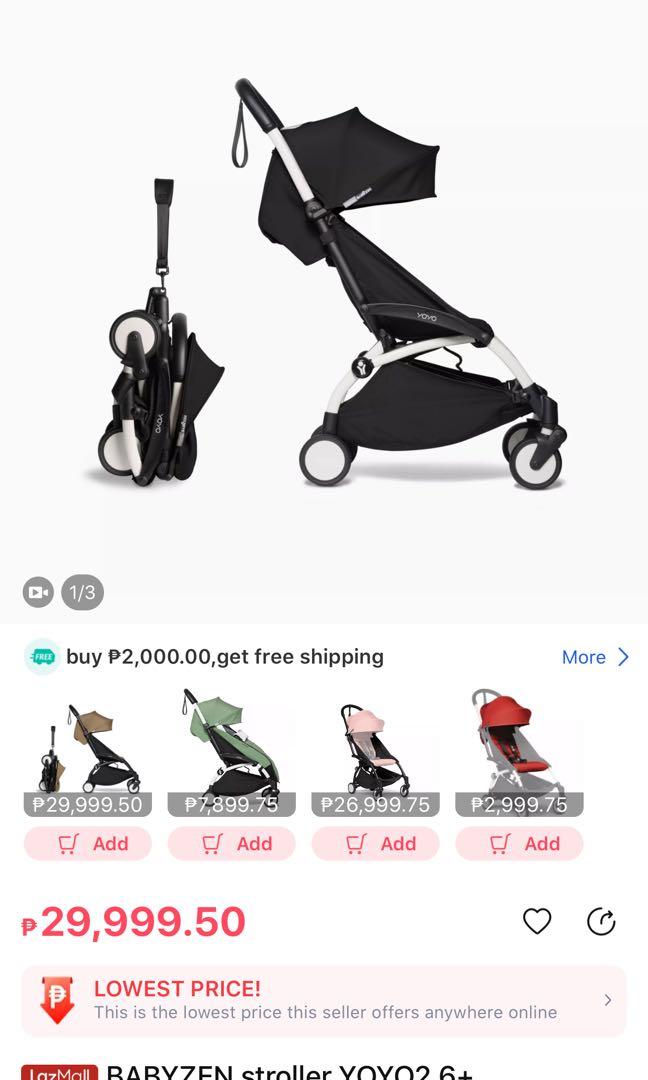
Task: Add the ₱29,999.50 stroller to cart
Action: [x=88, y=844]
